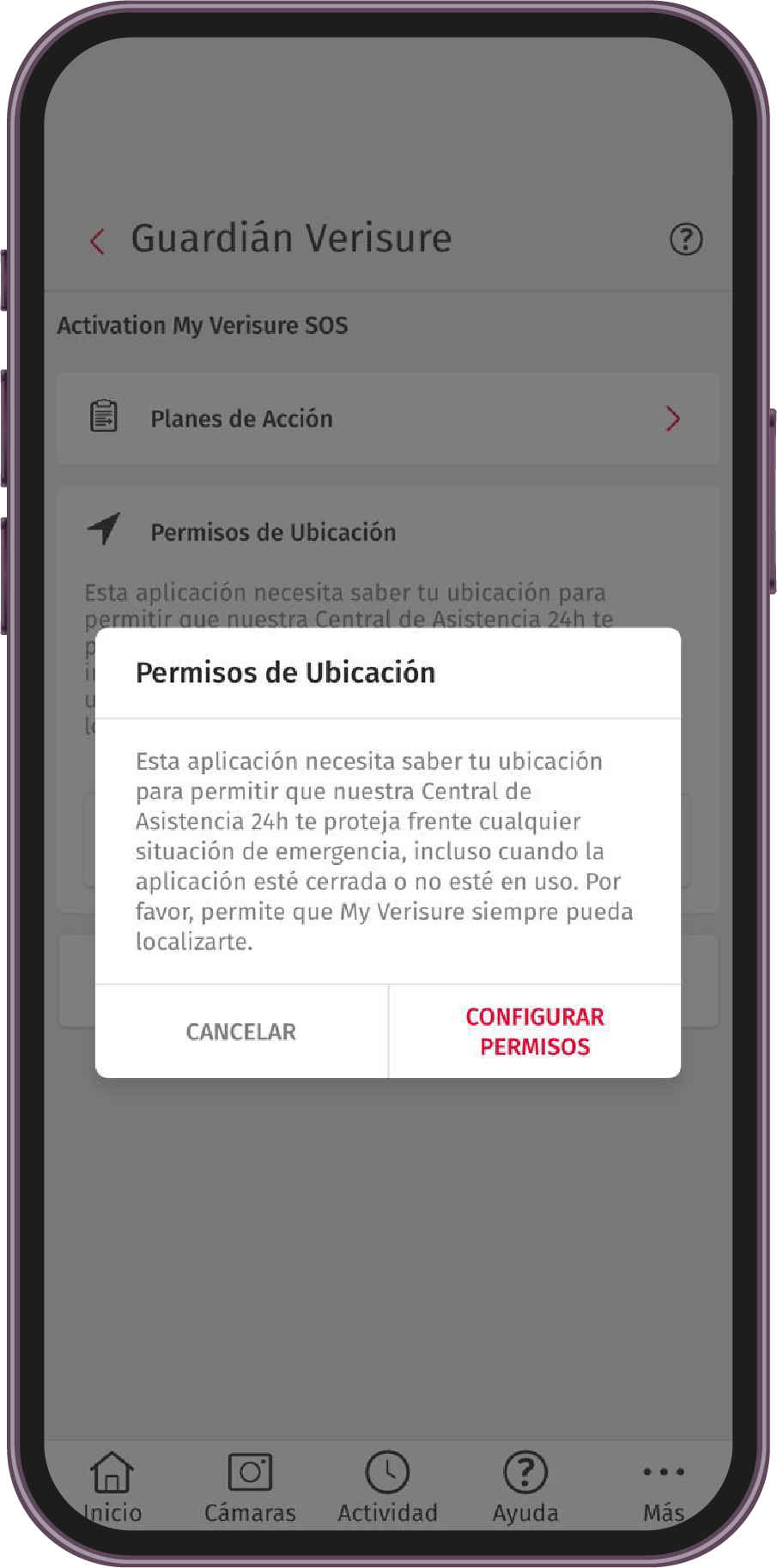The image size is (777, 1568).
Task: Open the Más tab
Action: click(663, 1487)
